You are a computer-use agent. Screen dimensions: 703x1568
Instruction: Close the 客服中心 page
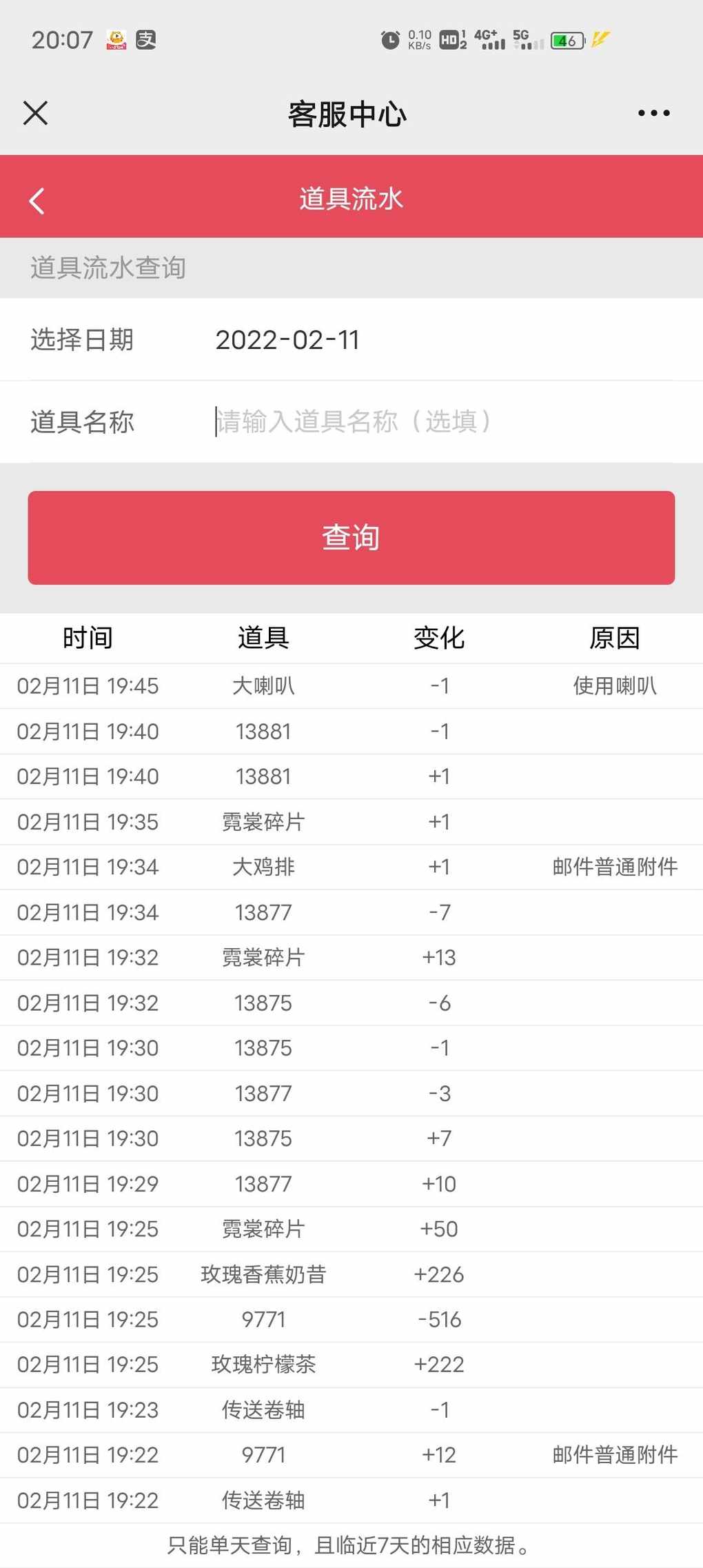[35, 113]
